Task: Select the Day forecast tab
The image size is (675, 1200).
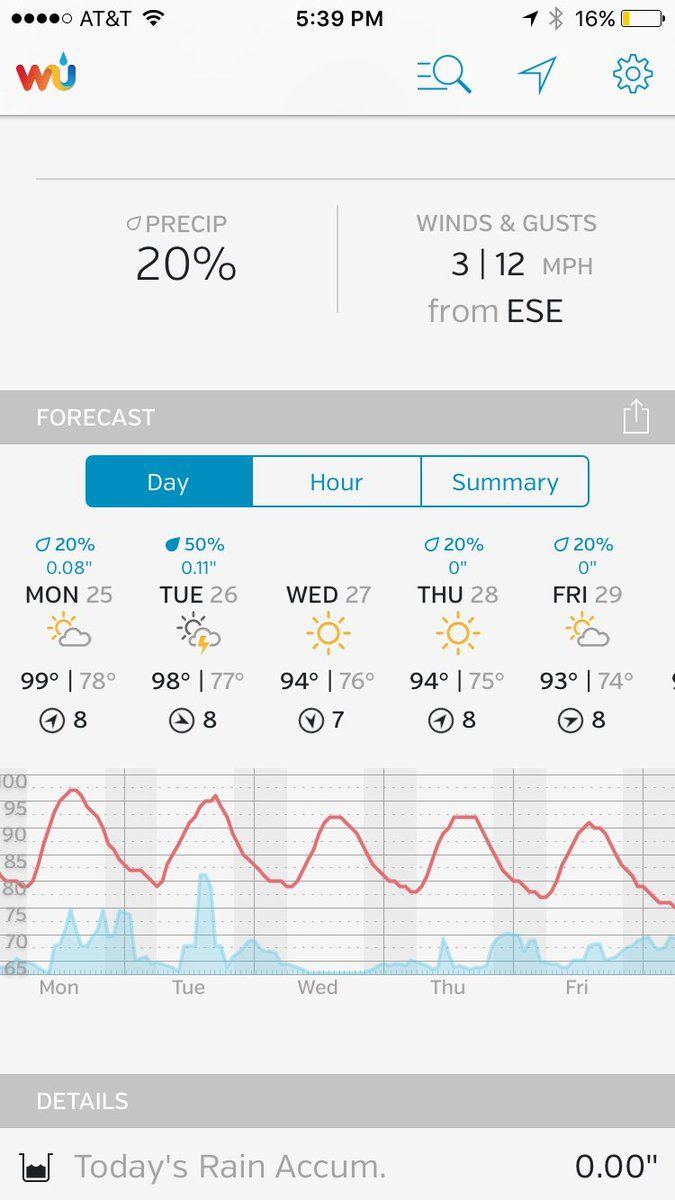Action: pos(168,482)
